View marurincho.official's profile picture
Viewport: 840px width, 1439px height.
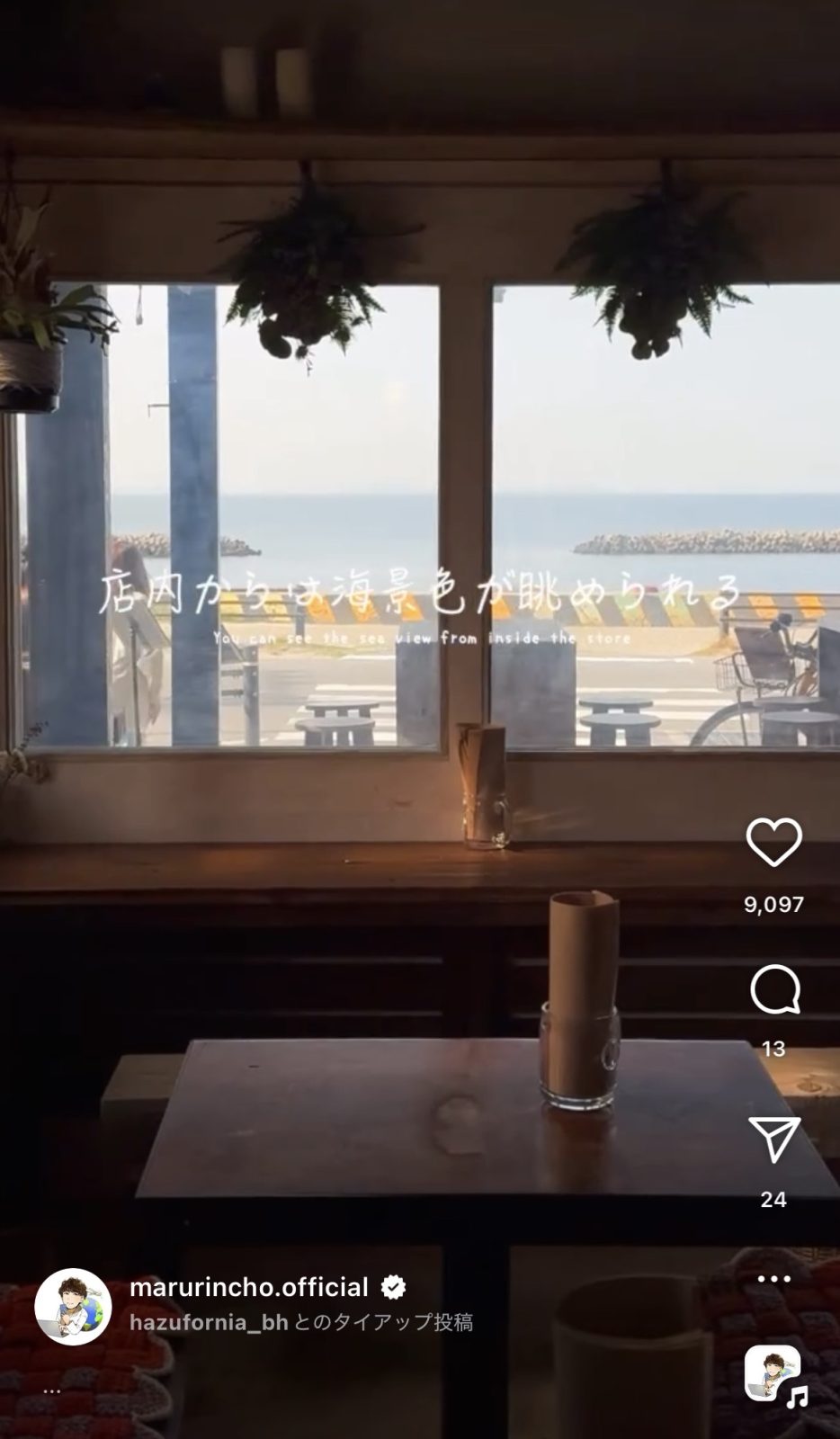[x=73, y=1307]
